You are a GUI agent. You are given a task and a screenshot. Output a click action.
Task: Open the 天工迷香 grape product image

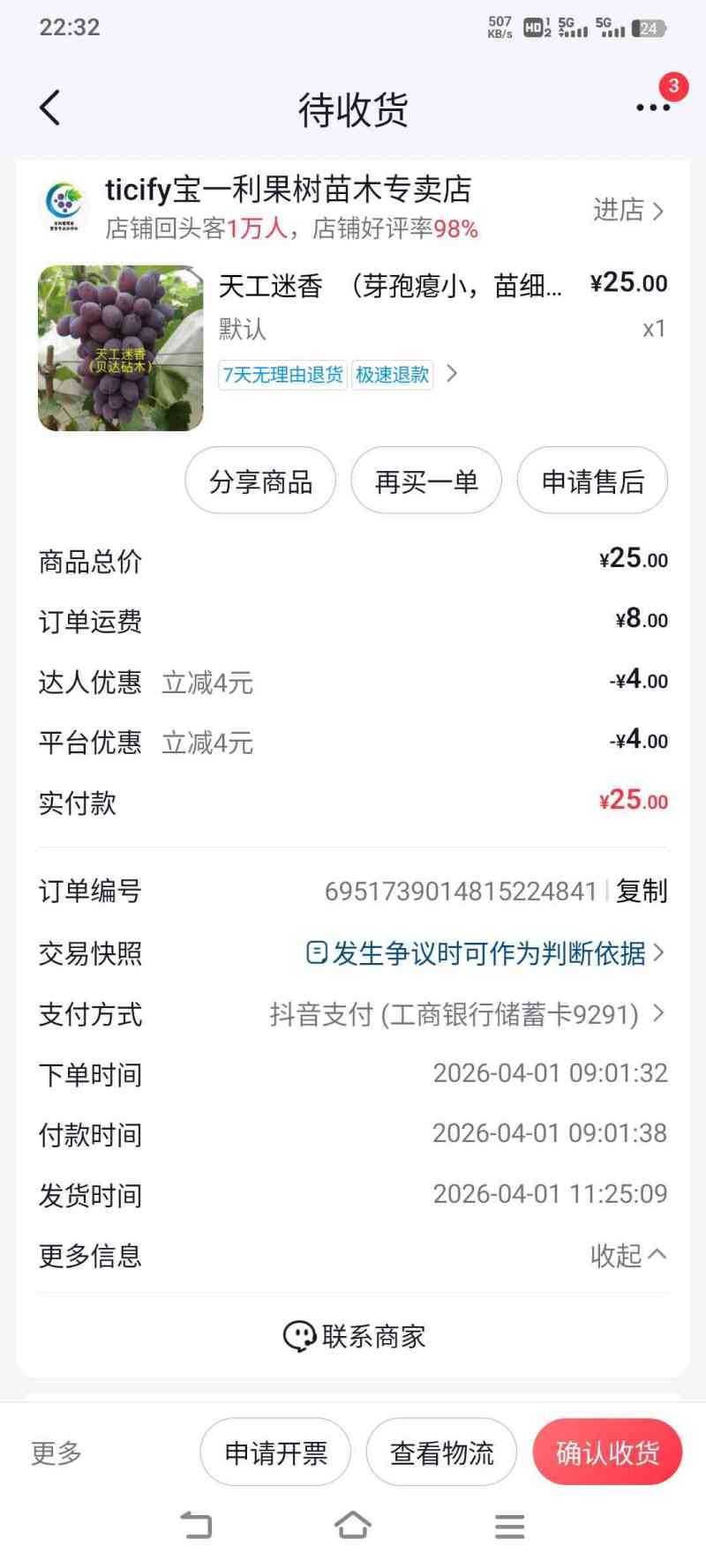[x=121, y=348]
